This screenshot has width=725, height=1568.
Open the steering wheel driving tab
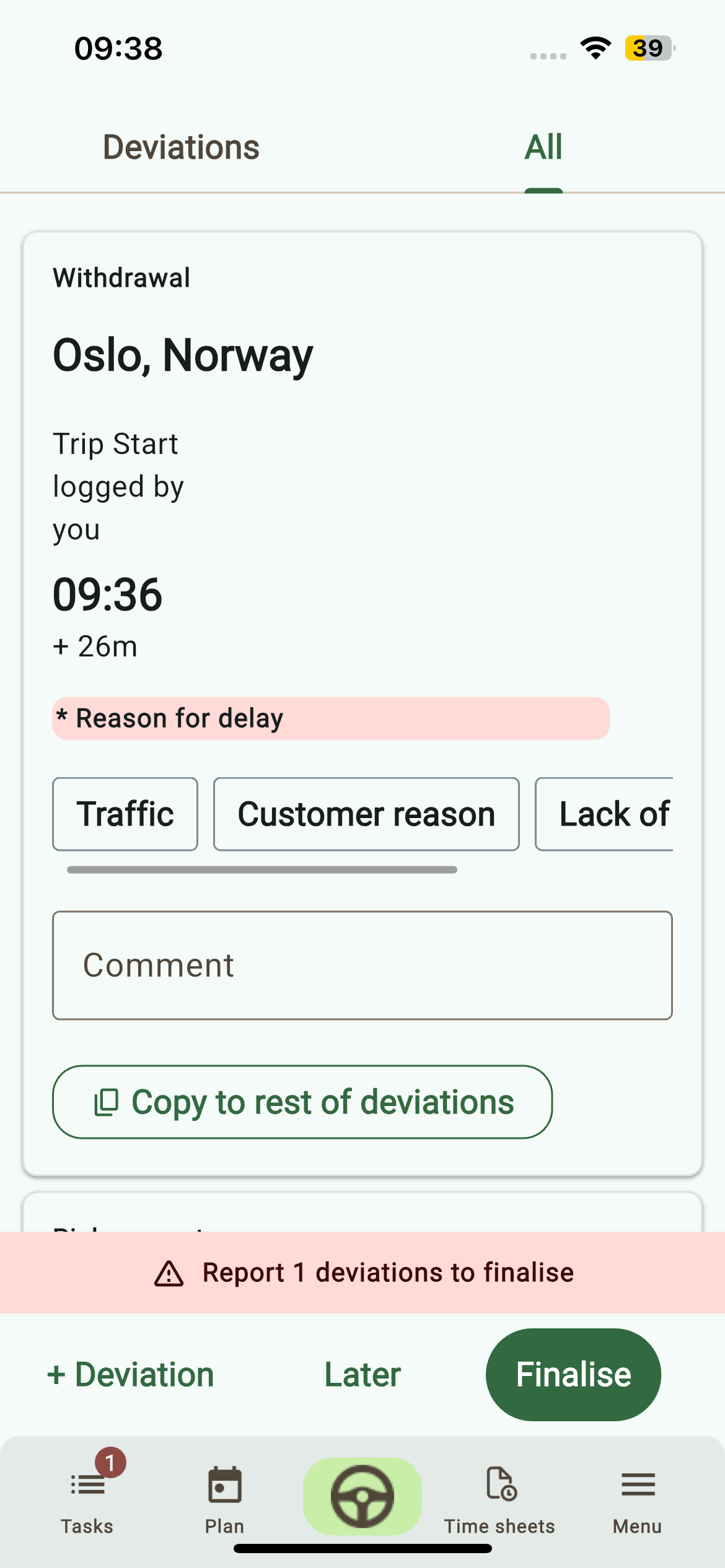coord(362,1496)
